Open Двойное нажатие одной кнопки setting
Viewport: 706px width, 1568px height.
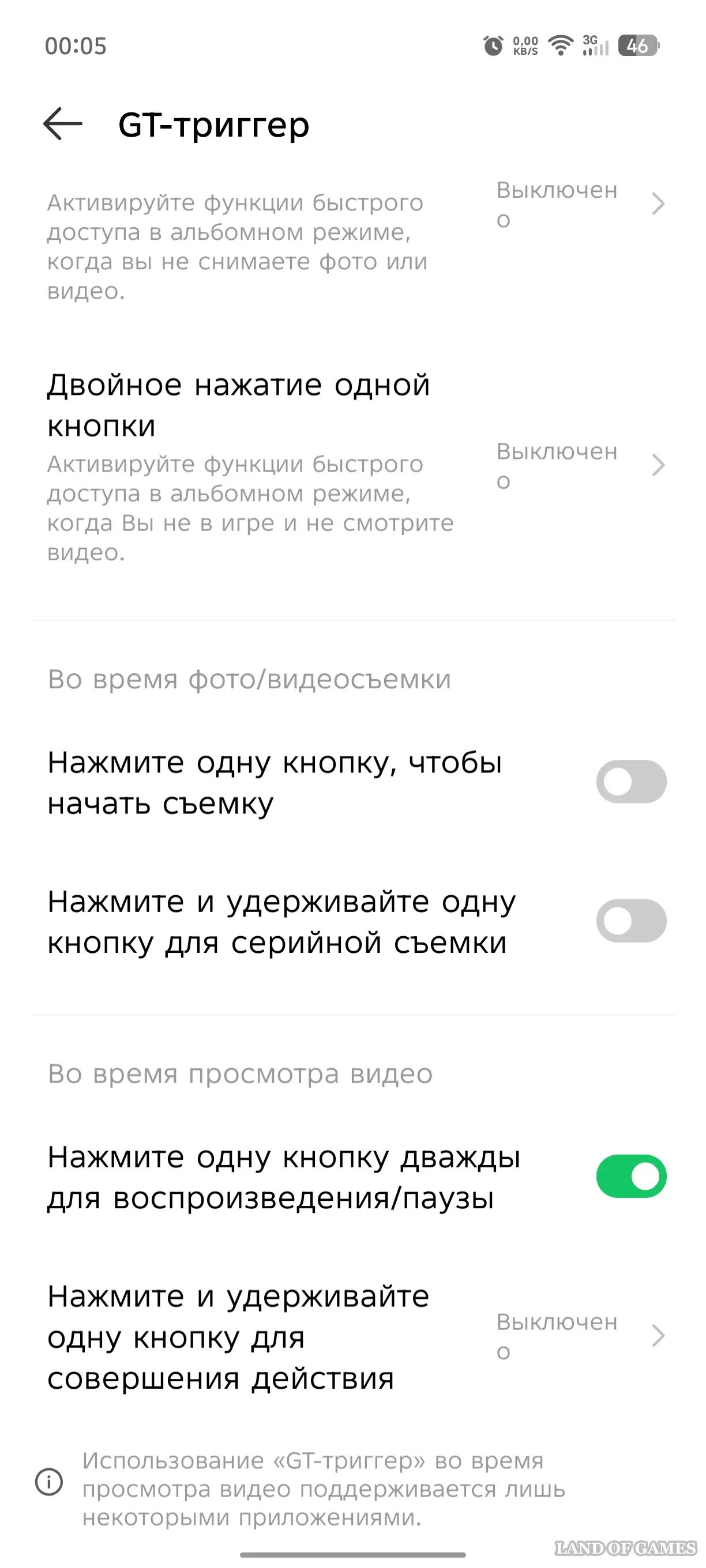pos(354,467)
